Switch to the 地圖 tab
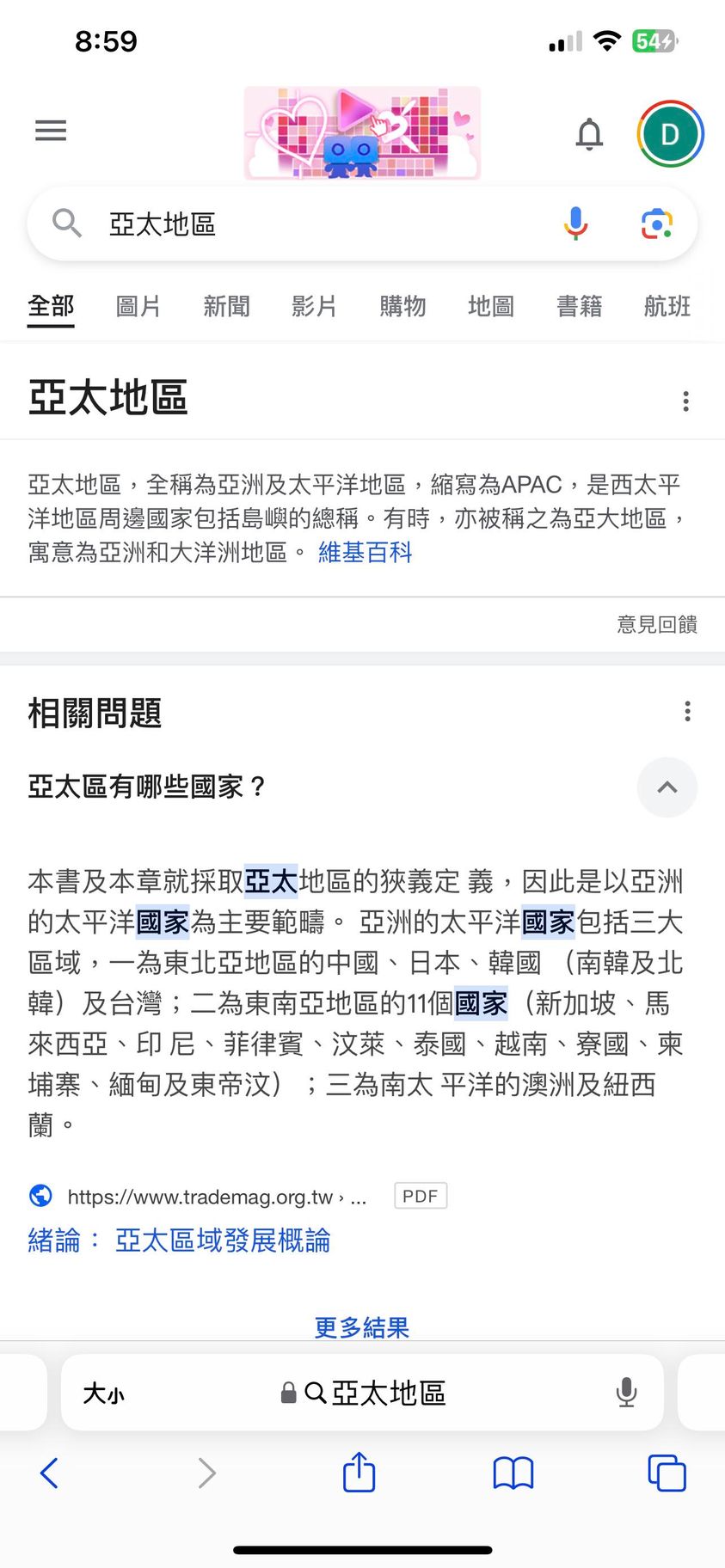Viewport: 725px width, 1568px height. (491, 306)
